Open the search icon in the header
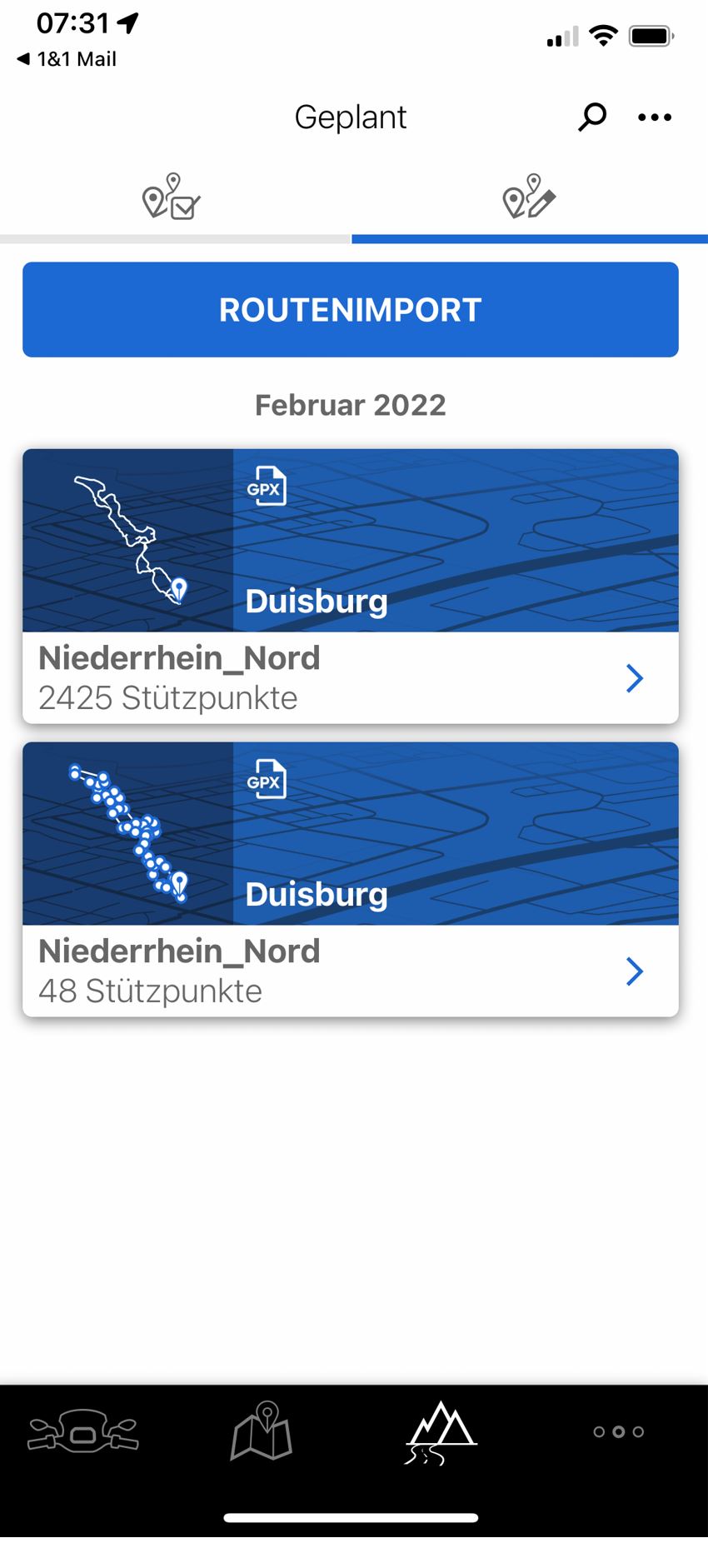Image resolution: width=708 pixels, height=1568 pixels. tap(592, 117)
